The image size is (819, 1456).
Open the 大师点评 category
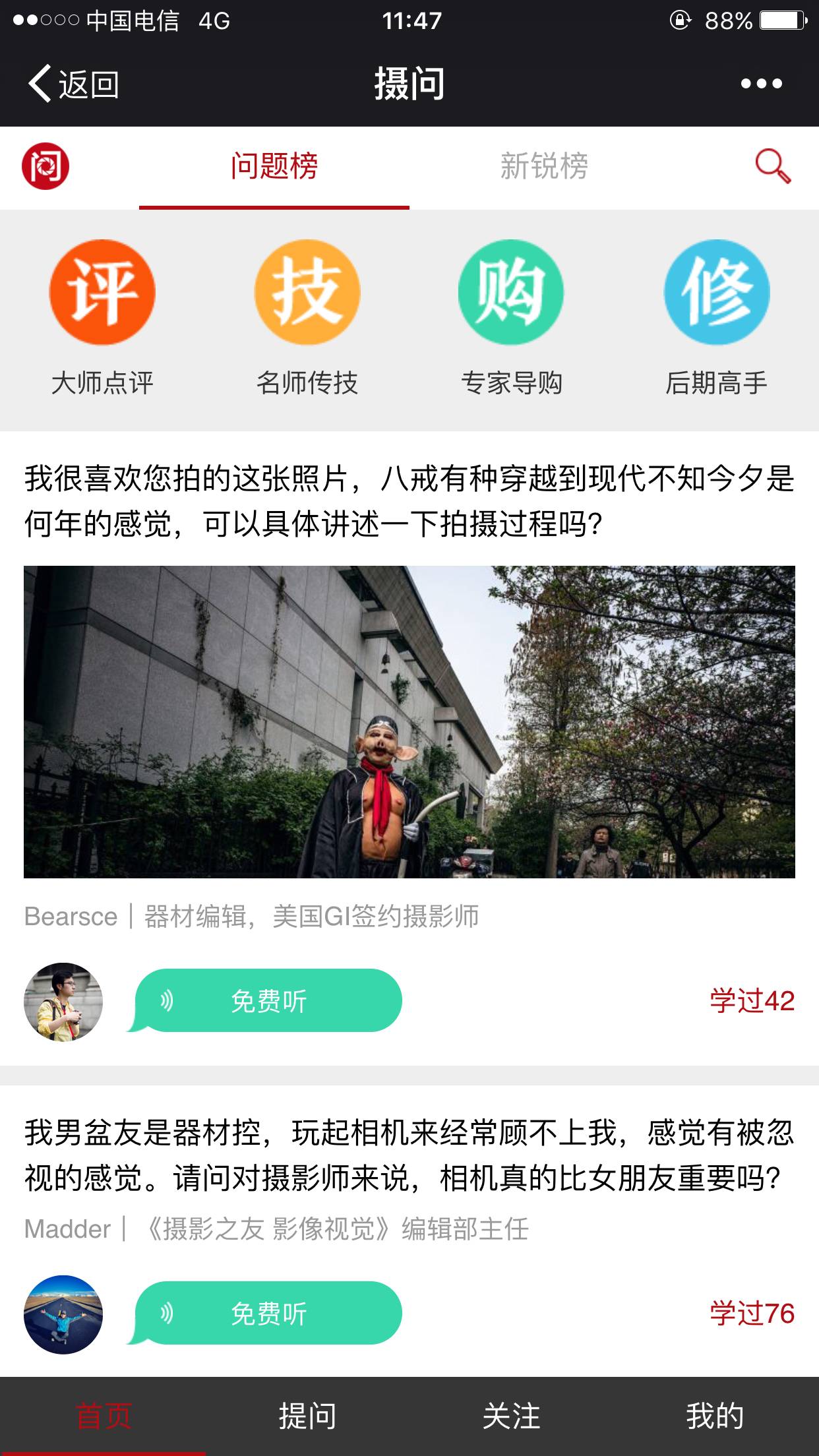pyautogui.click(x=102, y=317)
